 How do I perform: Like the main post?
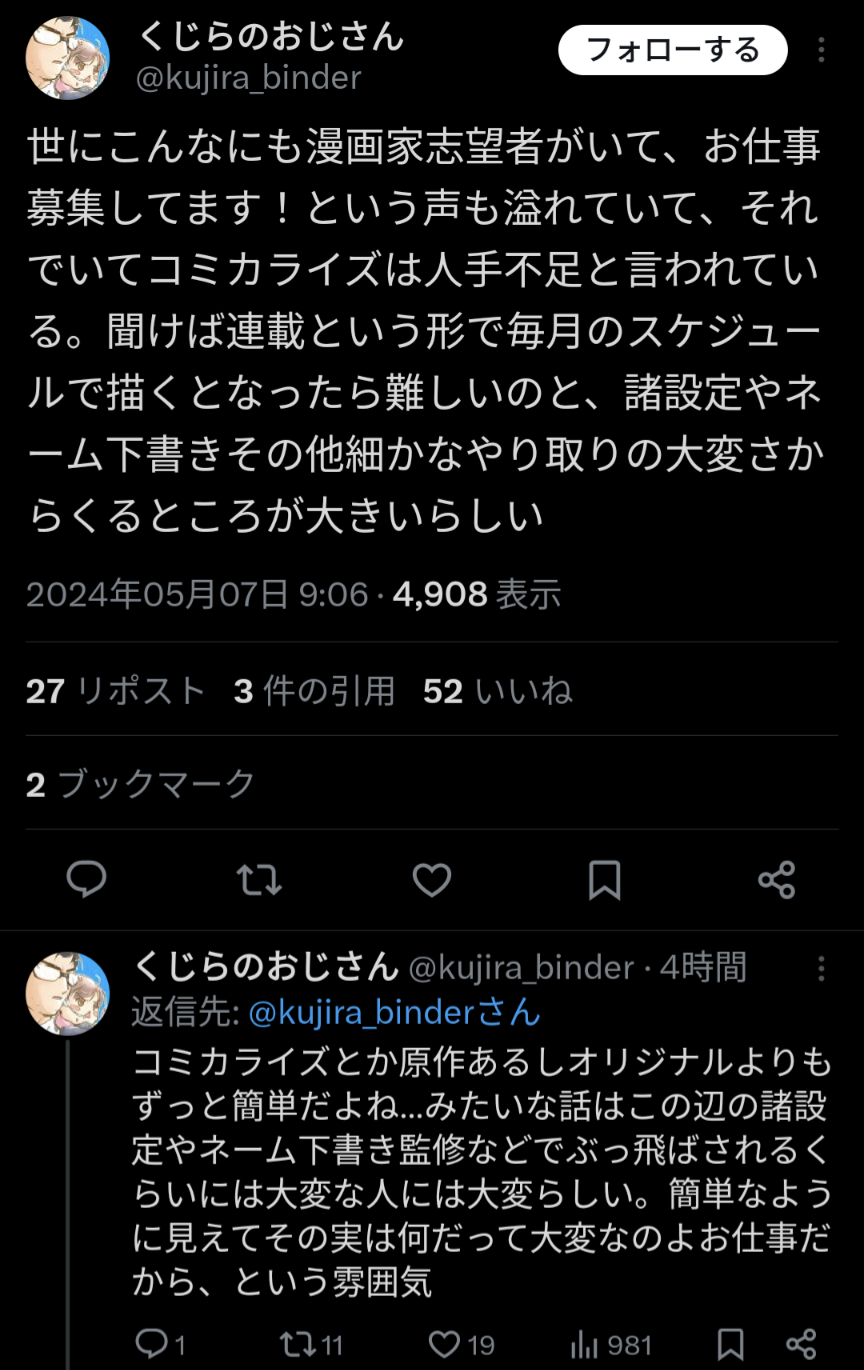click(x=432, y=880)
